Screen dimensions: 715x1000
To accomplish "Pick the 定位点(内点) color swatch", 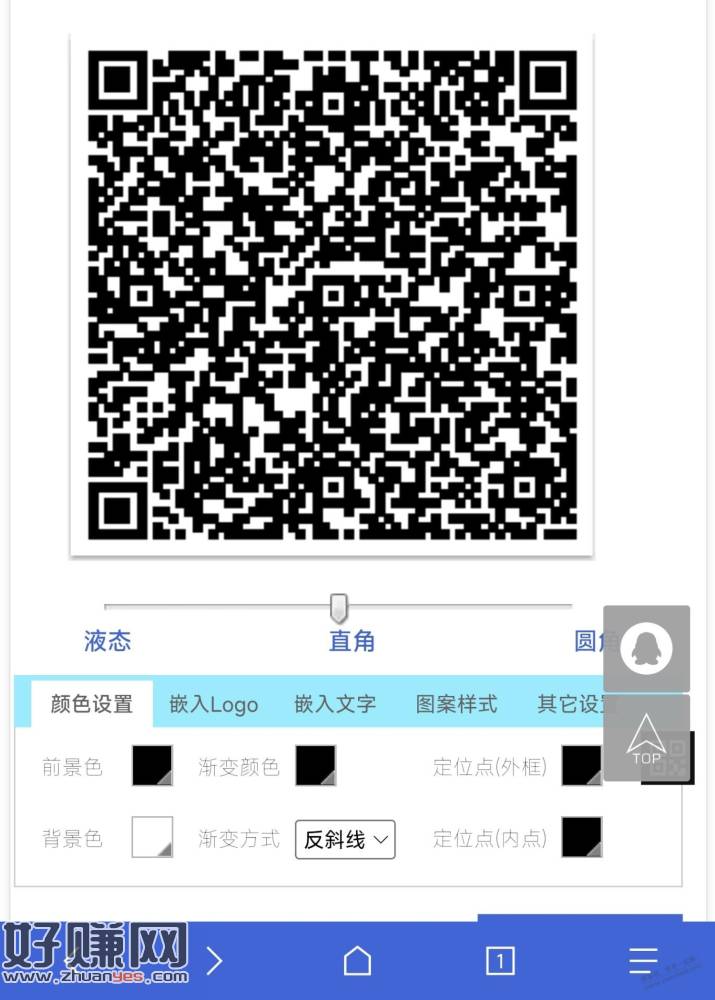I will point(581,837).
